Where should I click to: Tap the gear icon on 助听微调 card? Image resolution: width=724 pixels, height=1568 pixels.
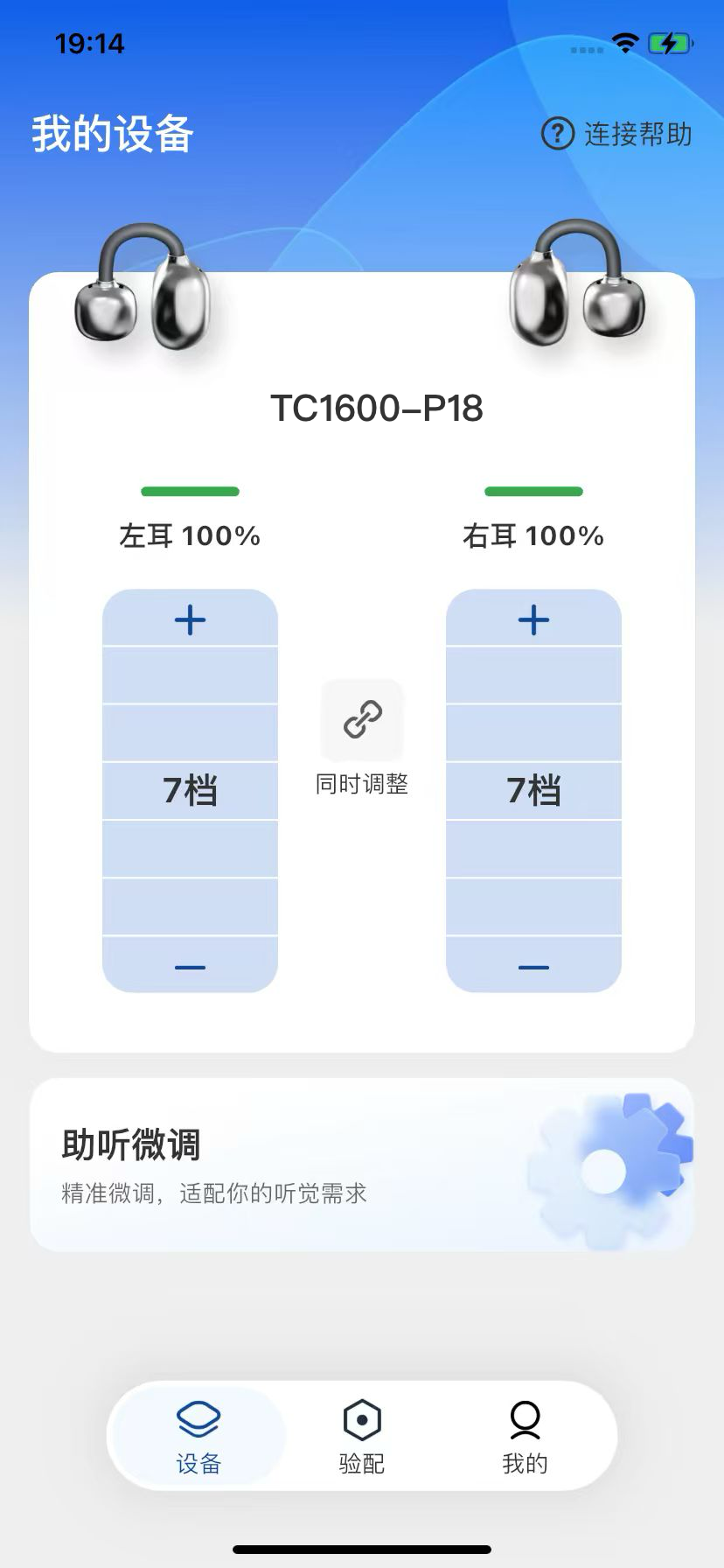tap(603, 1172)
